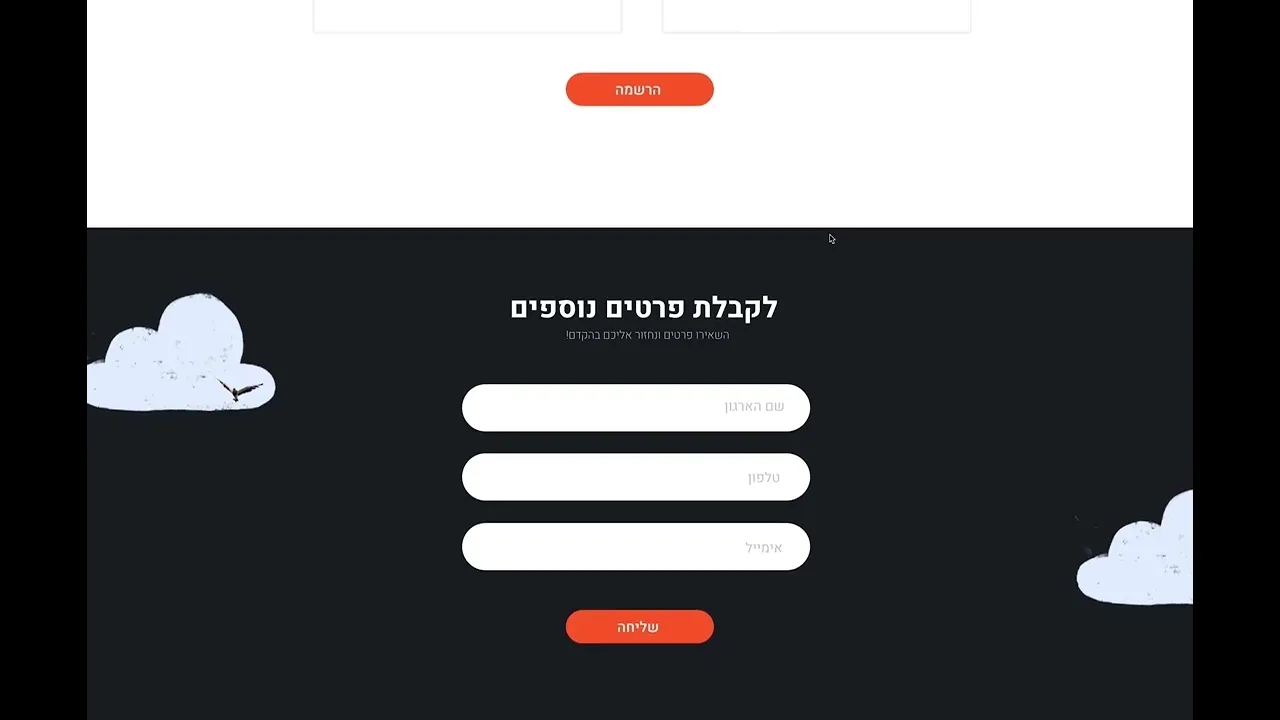Submit the form with שליחה button
The width and height of the screenshot is (1280, 720).
point(639,627)
